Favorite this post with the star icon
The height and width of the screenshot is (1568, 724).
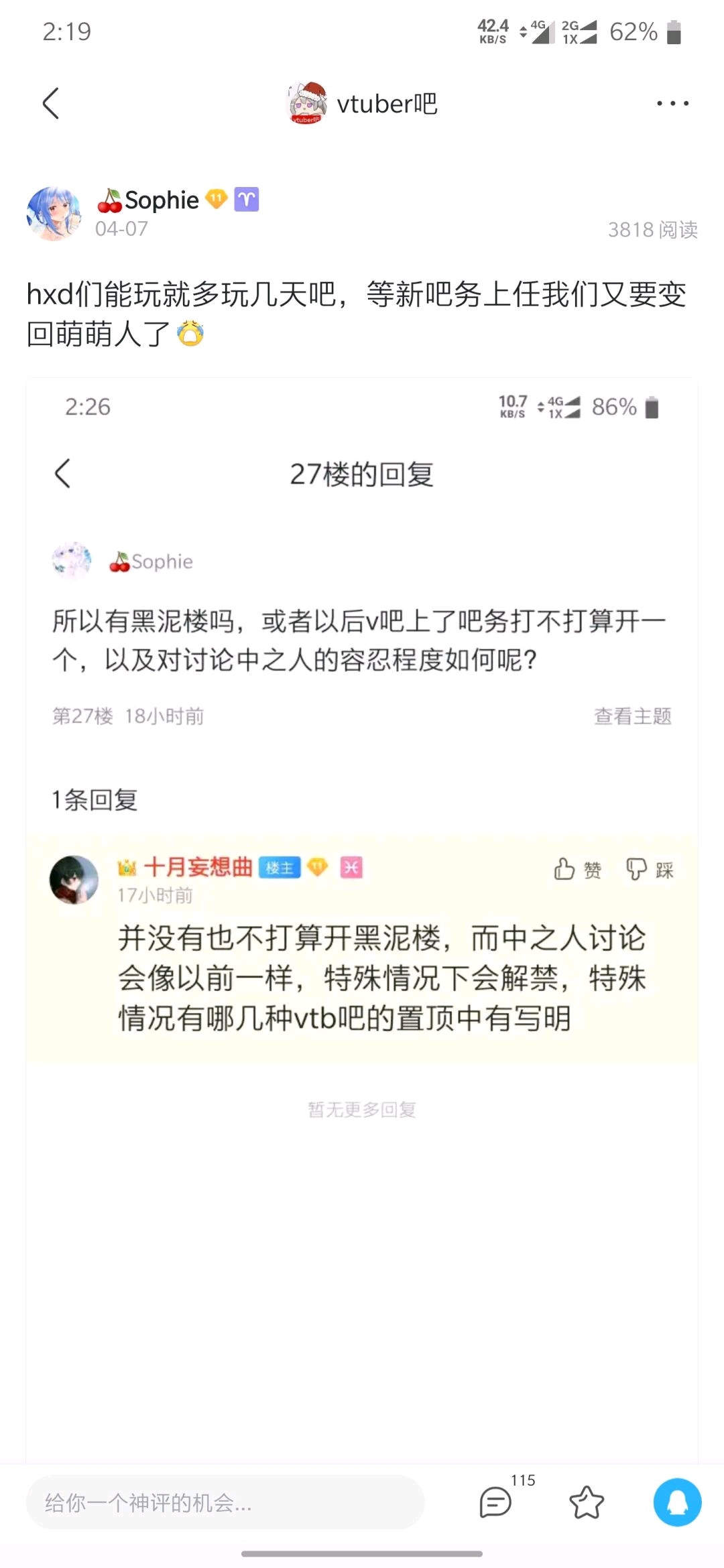coord(587,1502)
